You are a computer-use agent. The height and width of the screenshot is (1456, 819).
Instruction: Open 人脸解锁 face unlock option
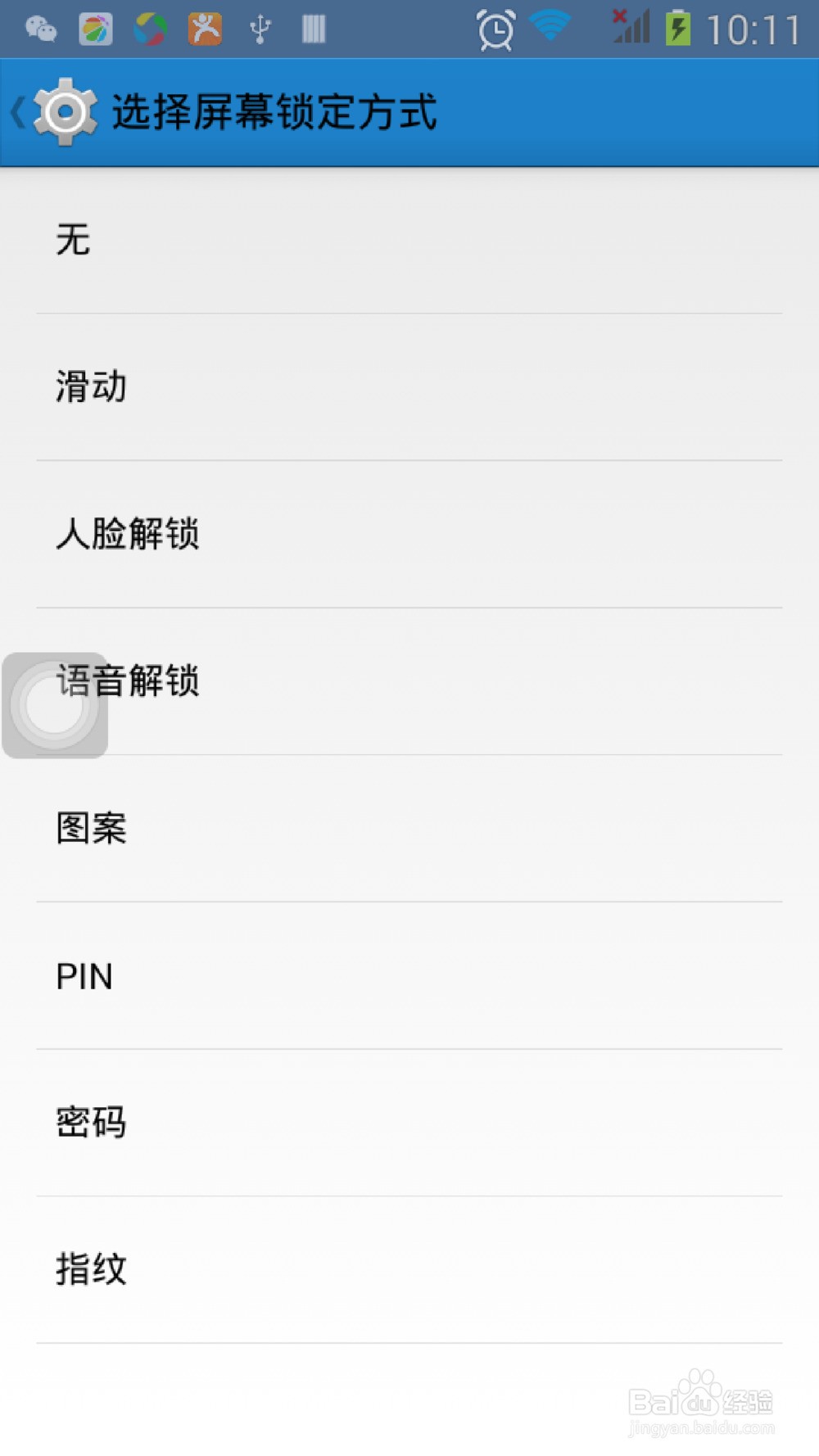click(409, 534)
